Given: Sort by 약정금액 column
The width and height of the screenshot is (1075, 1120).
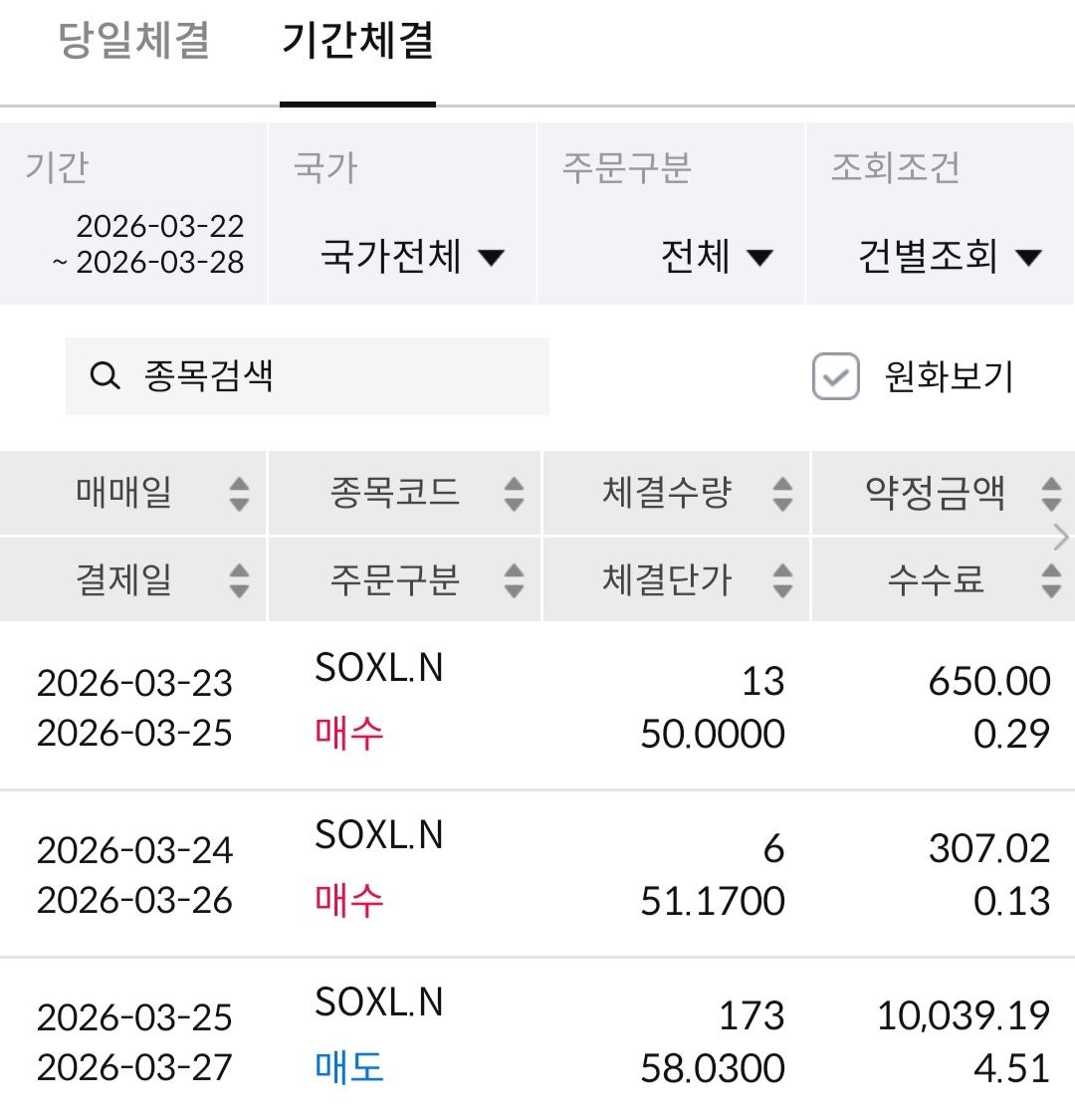Looking at the screenshot, I should (943, 493).
